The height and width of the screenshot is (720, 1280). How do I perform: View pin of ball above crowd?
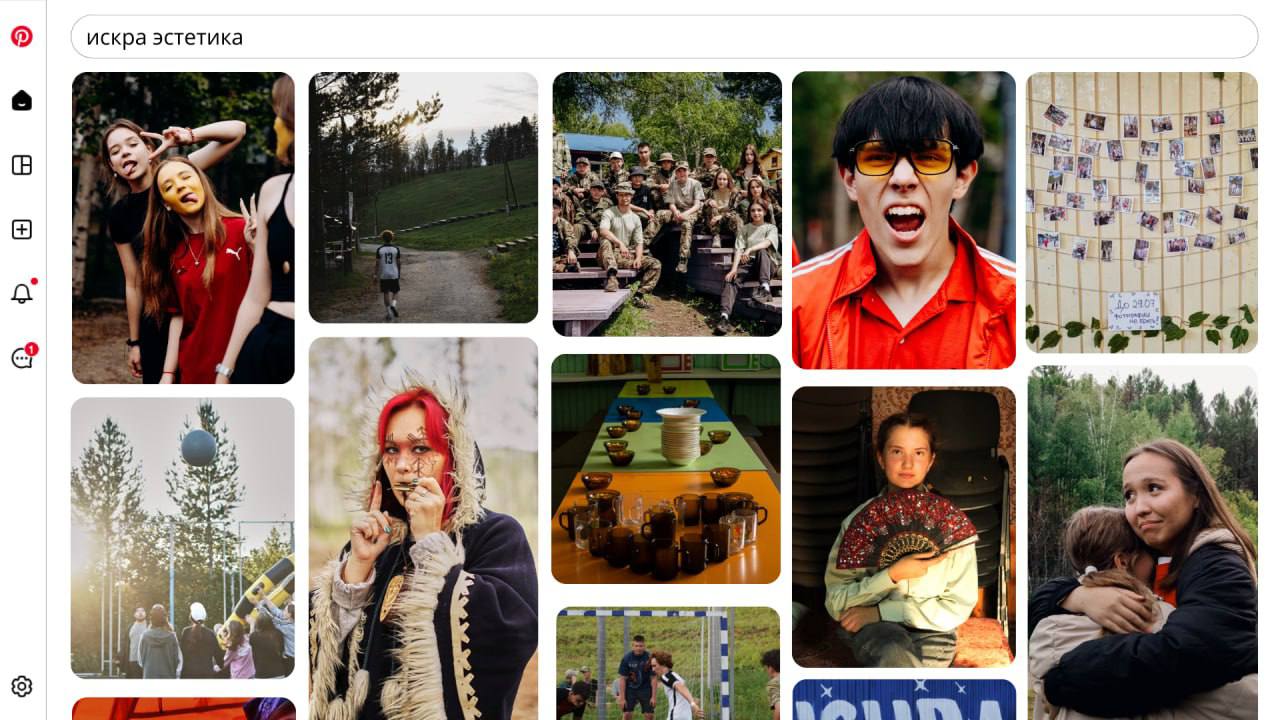click(183, 538)
